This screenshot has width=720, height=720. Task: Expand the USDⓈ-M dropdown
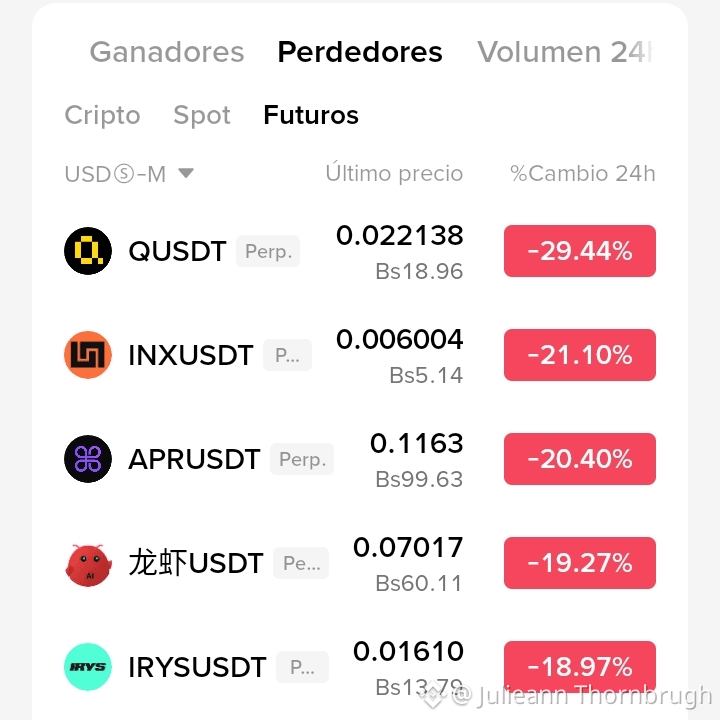coord(129,174)
